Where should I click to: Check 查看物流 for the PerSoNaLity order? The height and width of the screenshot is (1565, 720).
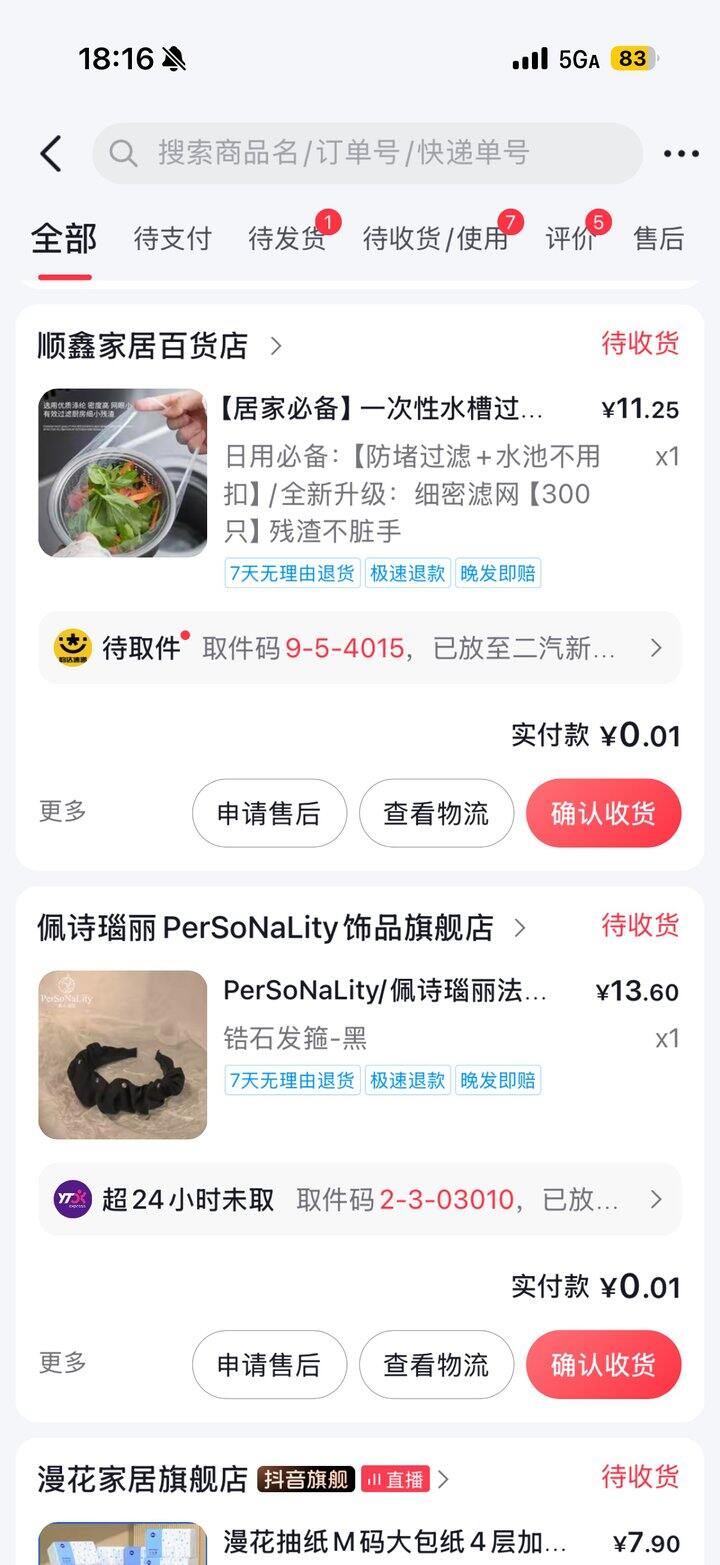tap(436, 1364)
